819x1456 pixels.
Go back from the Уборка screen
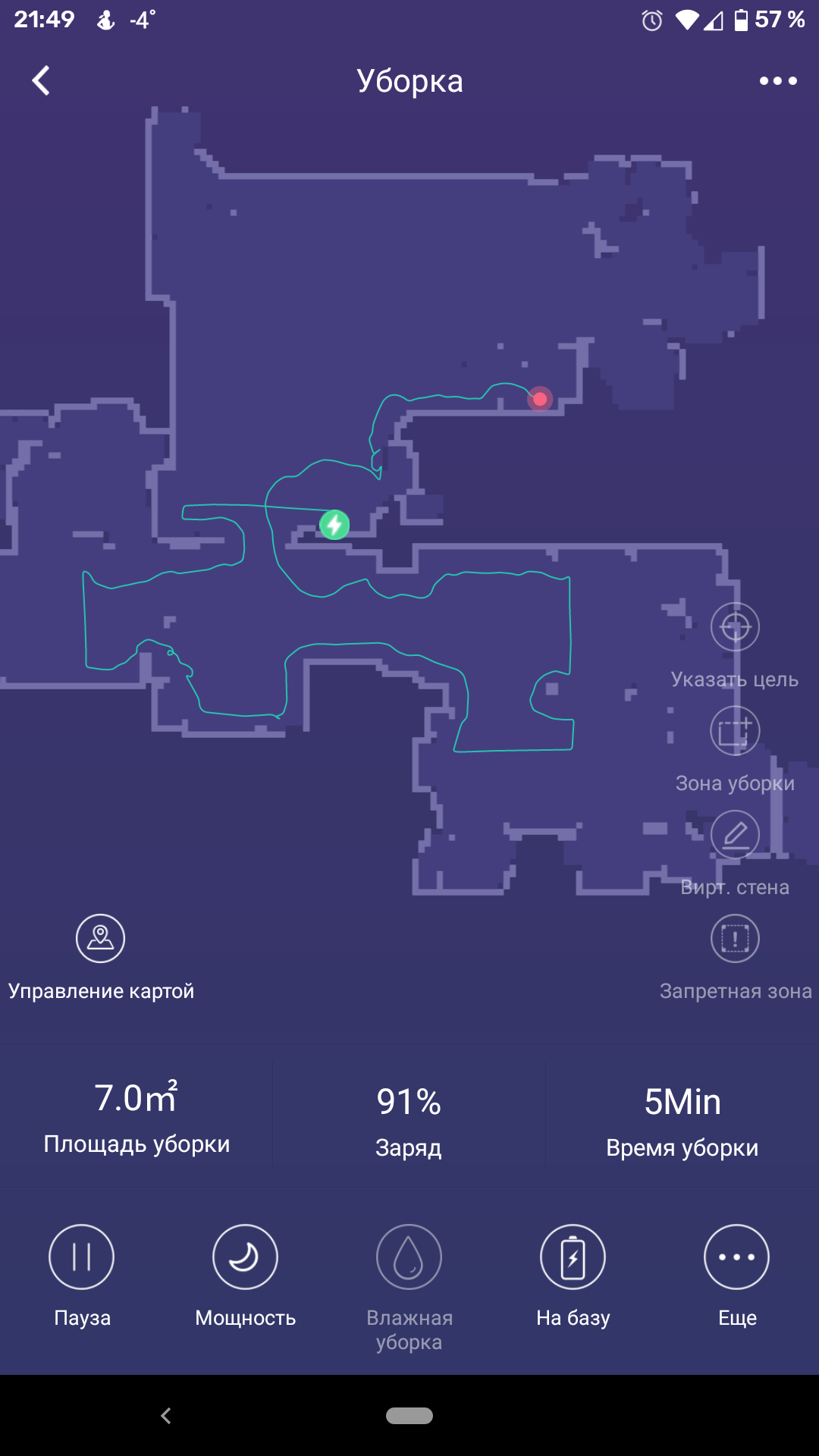(x=41, y=80)
